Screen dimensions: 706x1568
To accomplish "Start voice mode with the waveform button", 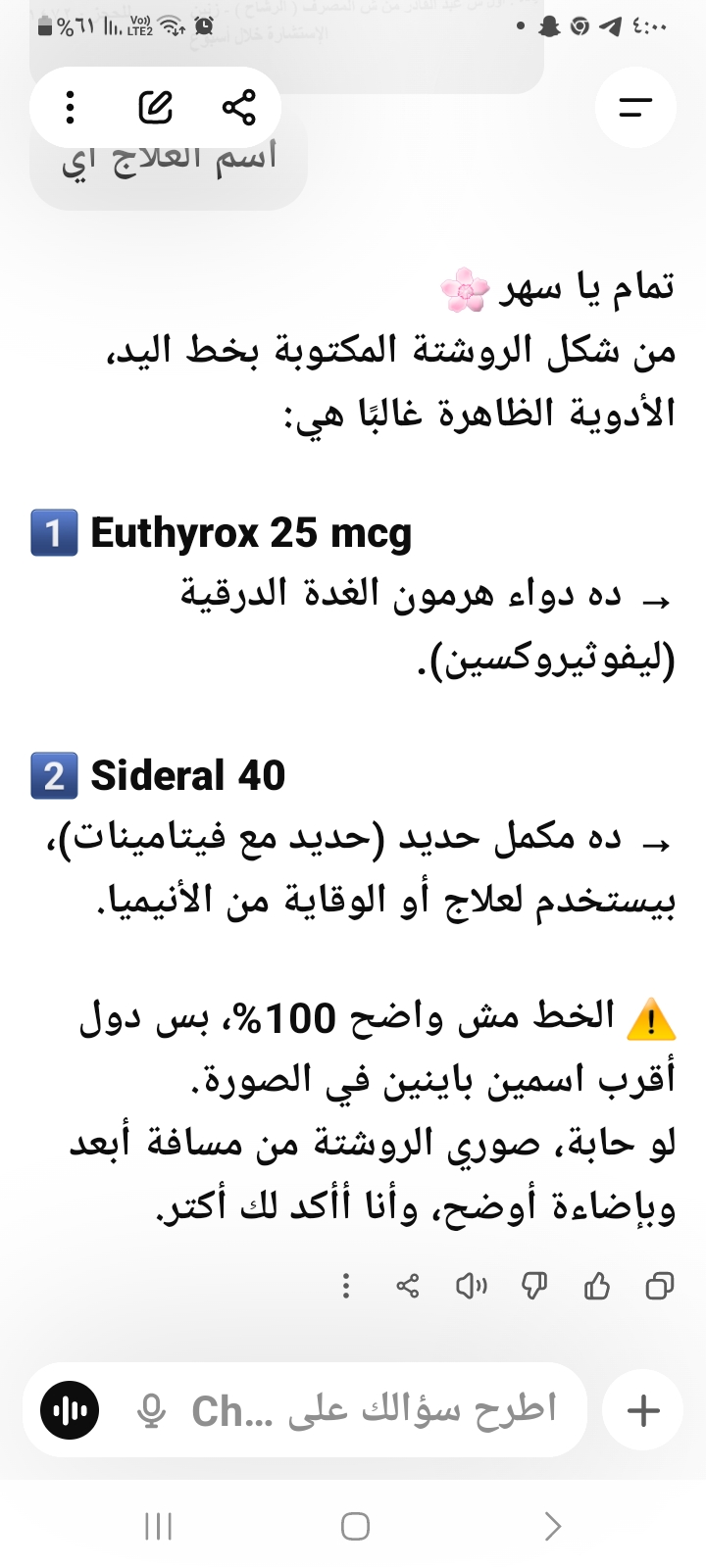I will point(70,1411).
